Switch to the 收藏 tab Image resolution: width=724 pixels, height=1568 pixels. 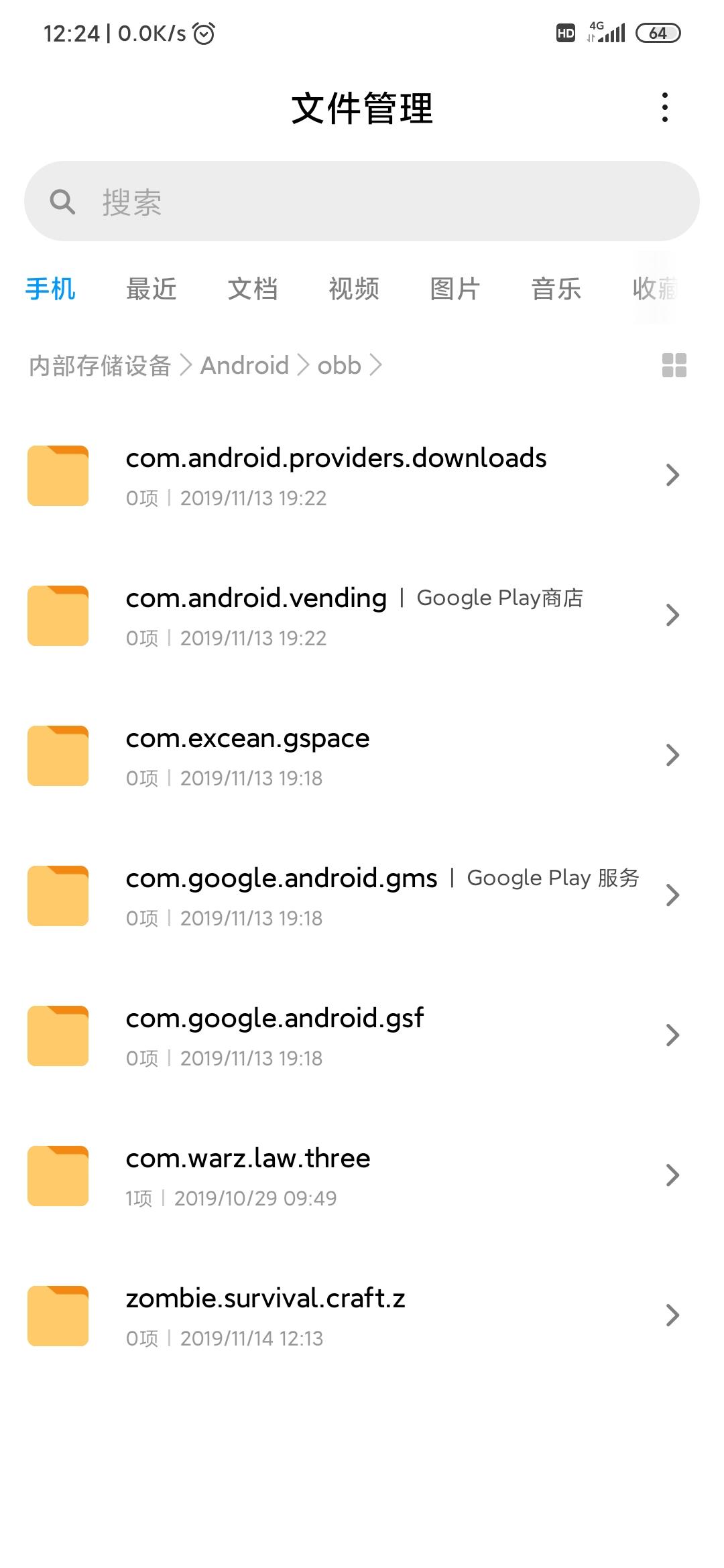click(654, 289)
